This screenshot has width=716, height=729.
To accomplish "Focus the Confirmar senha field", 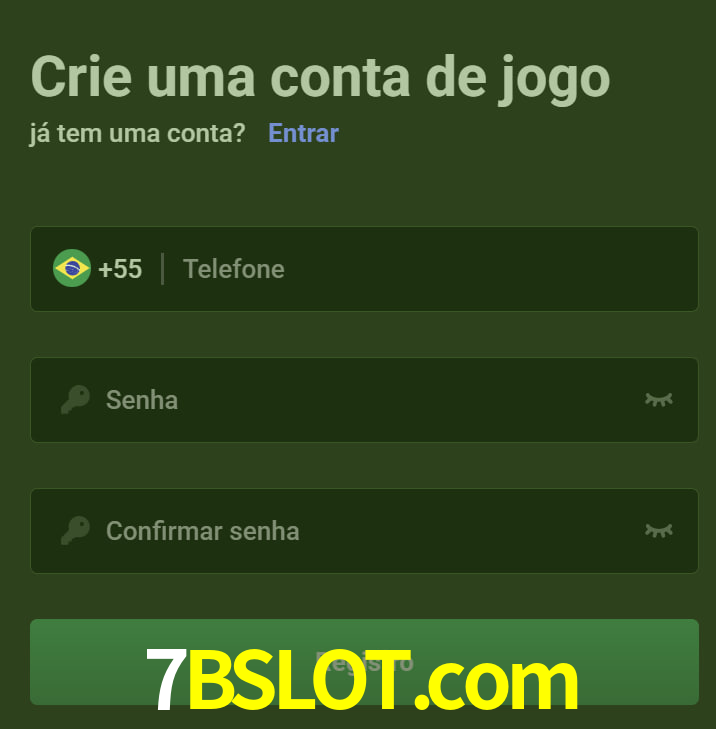I will point(360,531).
